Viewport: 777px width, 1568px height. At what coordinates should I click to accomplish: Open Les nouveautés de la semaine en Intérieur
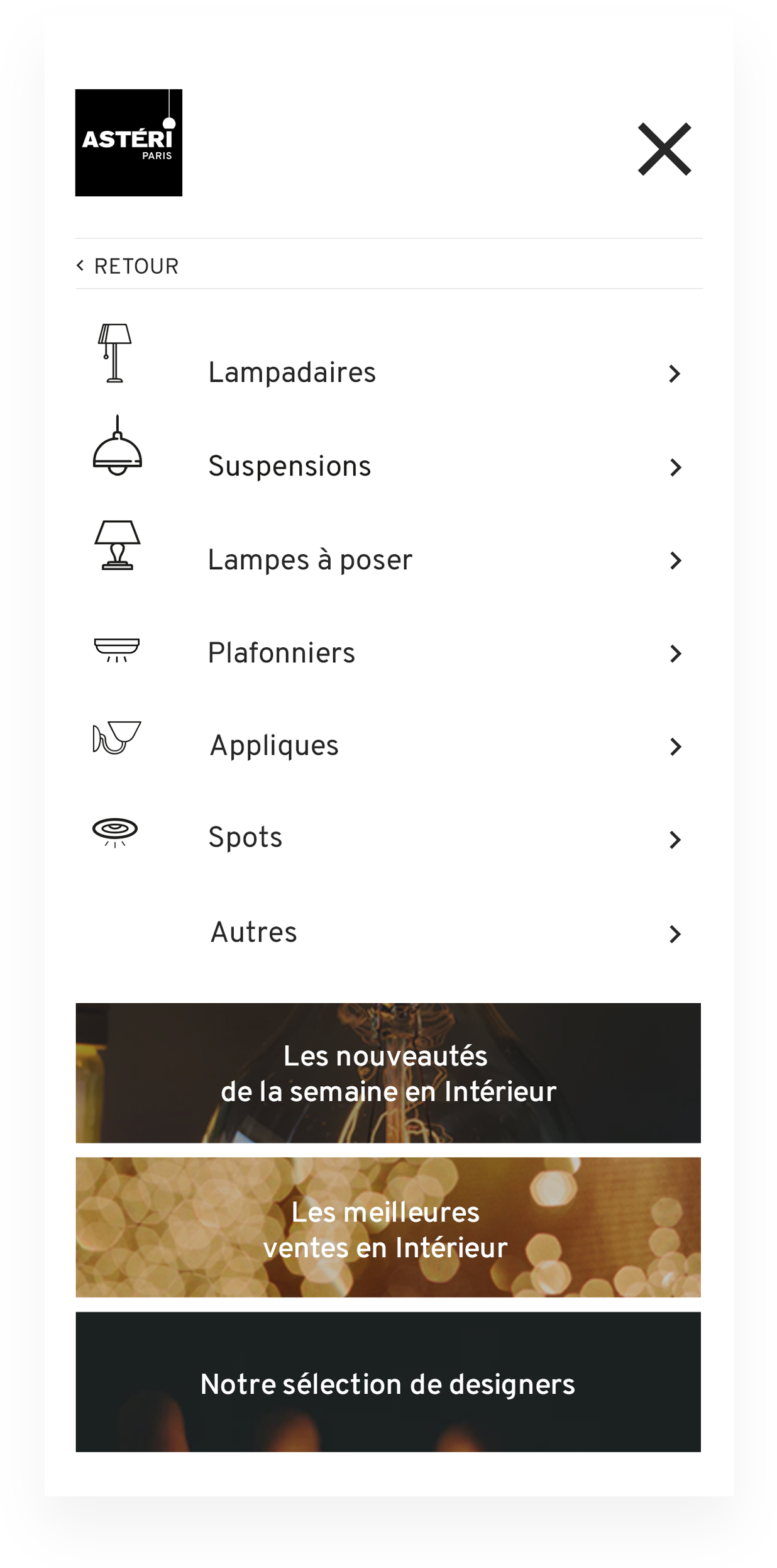click(x=387, y=1074)
